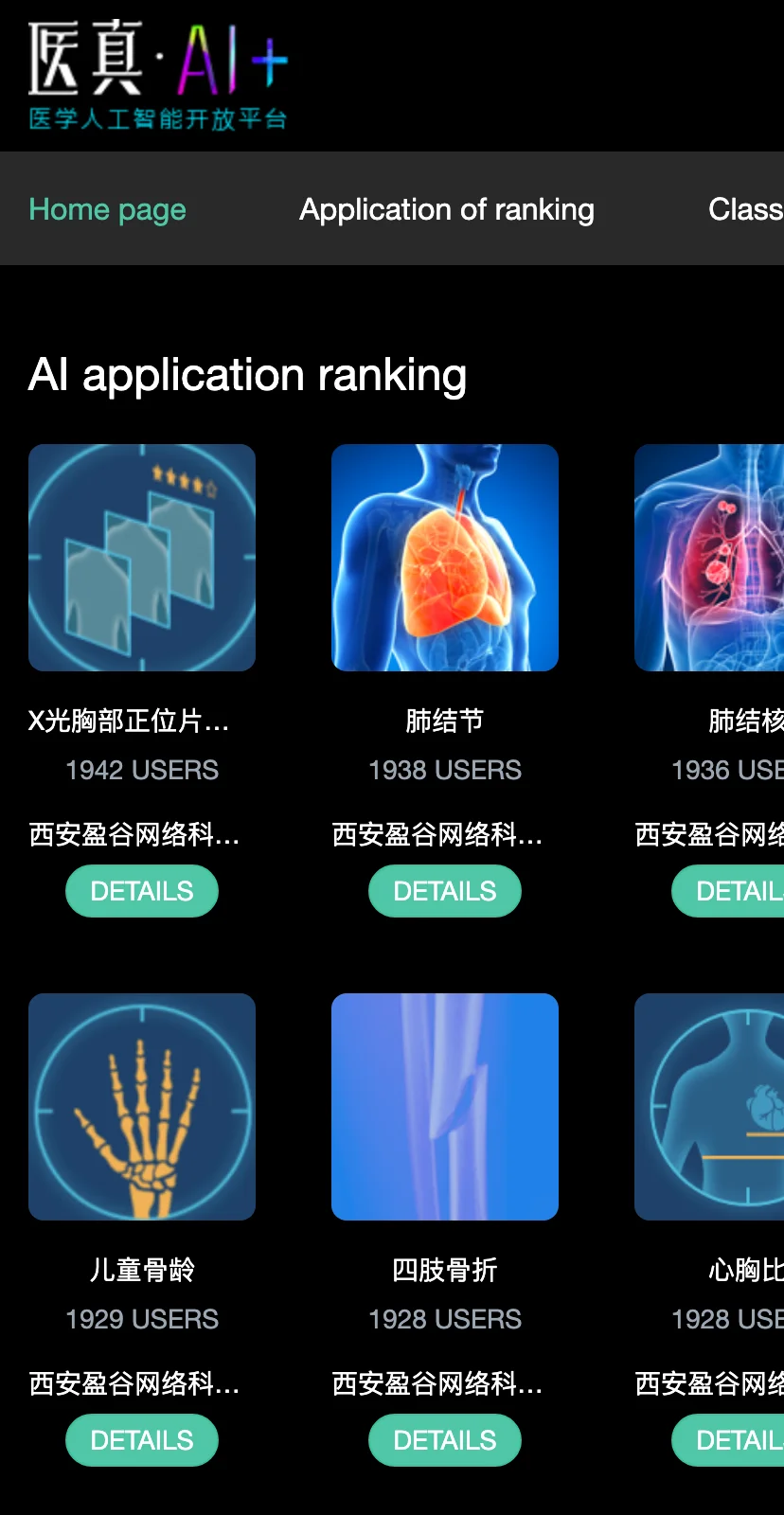Image resolution: width=784 pixels, height=1515 pixels.
Task: Open details for X光胸部正位片
Action: [142, 891]
